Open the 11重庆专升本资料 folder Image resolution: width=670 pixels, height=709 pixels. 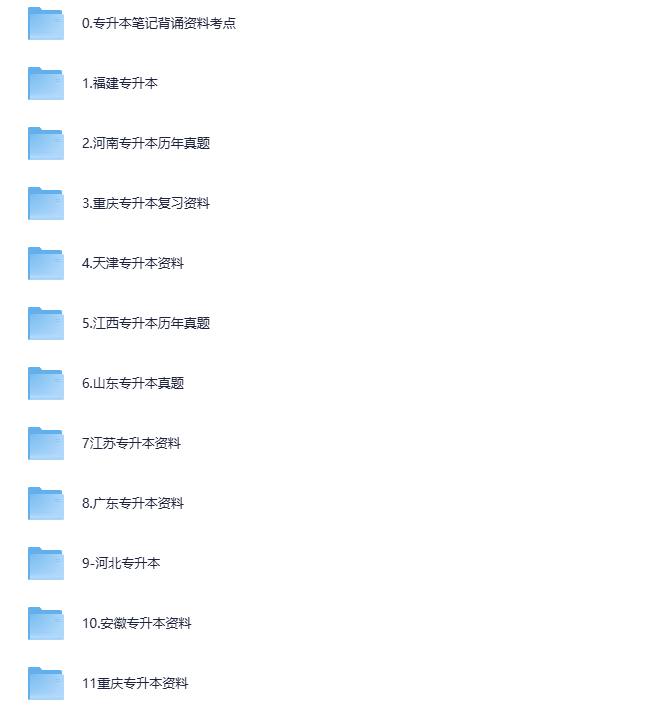(x=134, y=683)
